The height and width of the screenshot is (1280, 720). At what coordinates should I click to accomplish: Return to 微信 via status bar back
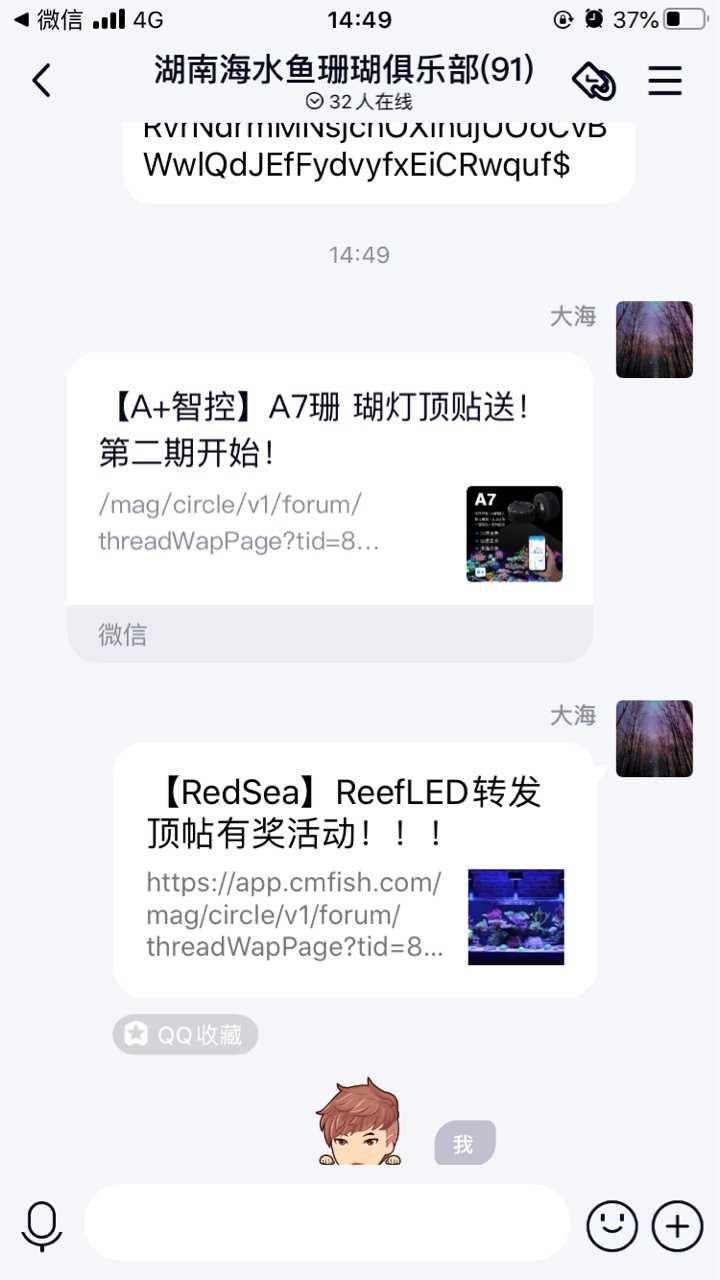48,19
